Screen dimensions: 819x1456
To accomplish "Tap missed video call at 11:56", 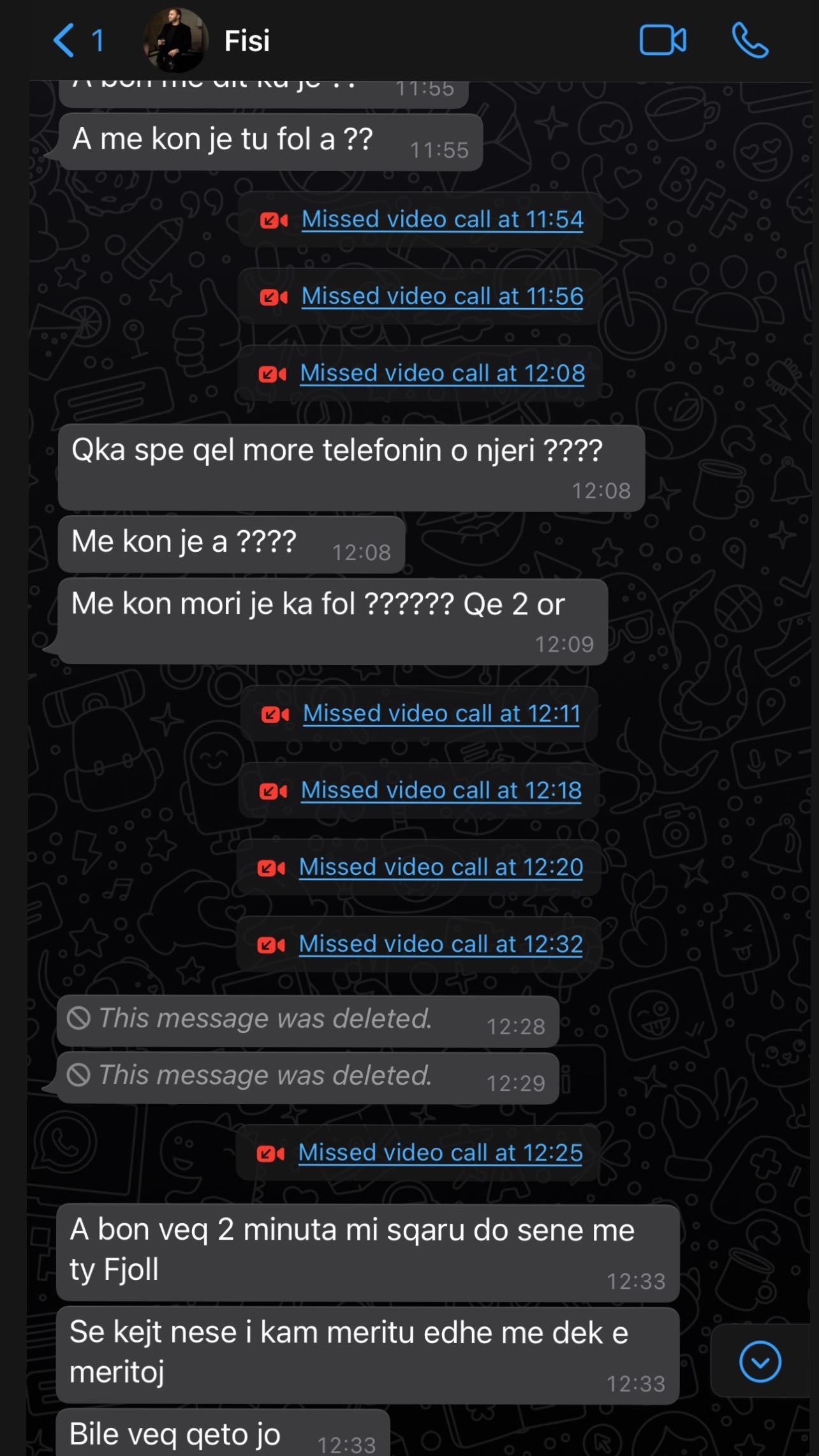I will click(441, 297).
